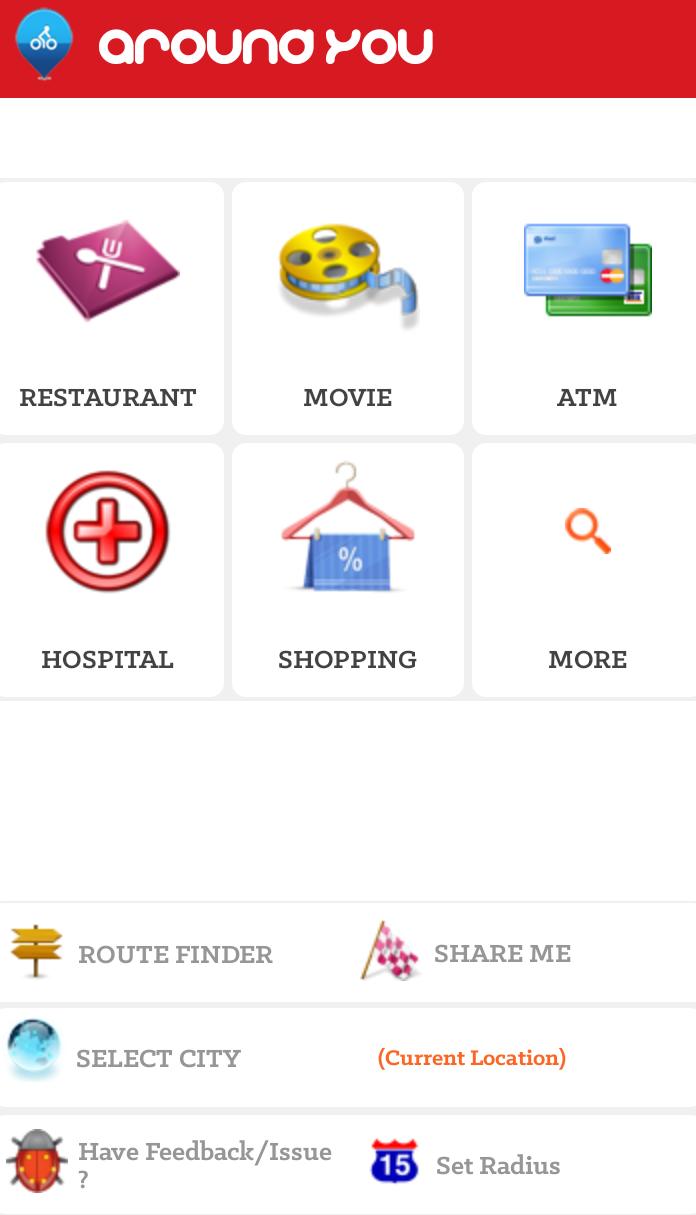This screenshot has height=1215, width=696.
Task: Open Have Feedback/Issue form
Action: tap(204, 1163)
